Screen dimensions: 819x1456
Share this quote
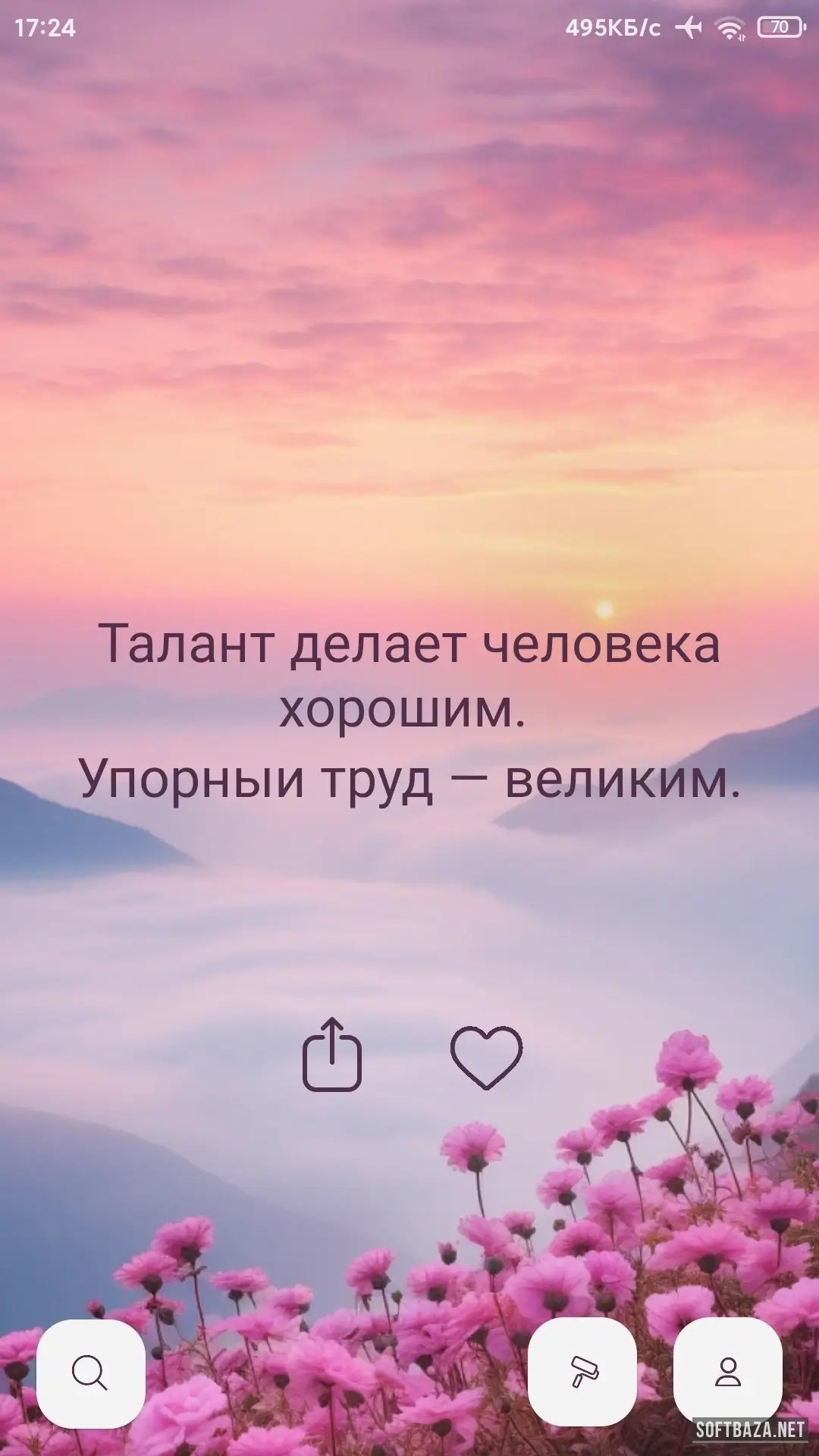tap(331, 1055)
